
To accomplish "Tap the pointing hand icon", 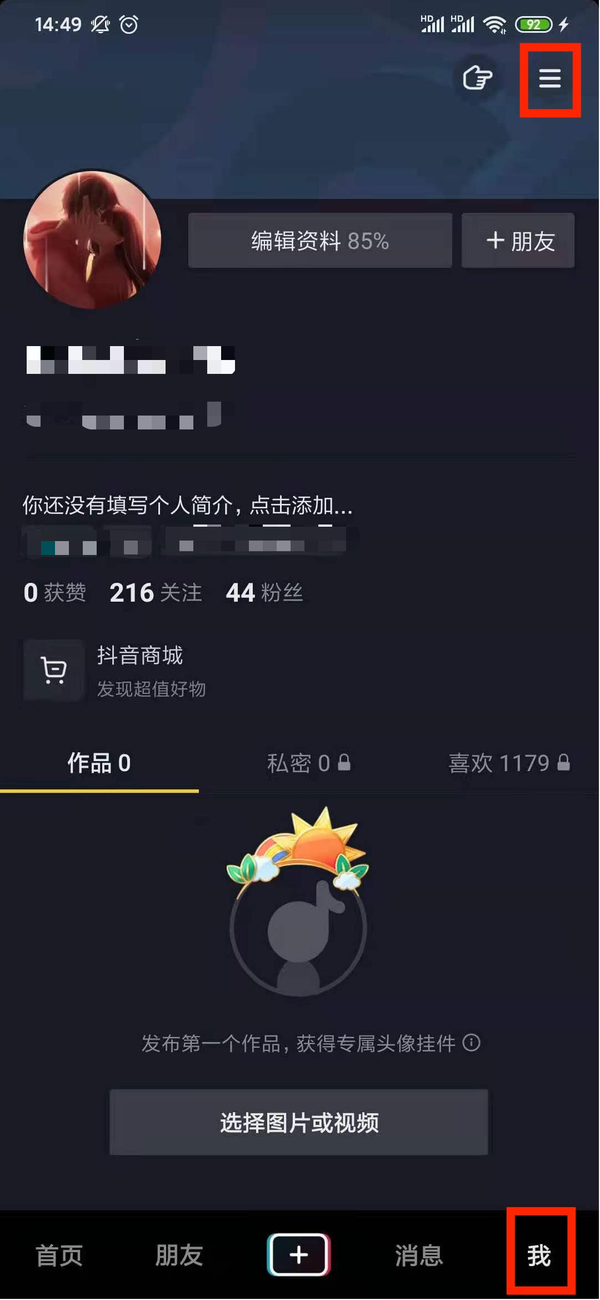I will pyautogui.click(x=478, y=79).
